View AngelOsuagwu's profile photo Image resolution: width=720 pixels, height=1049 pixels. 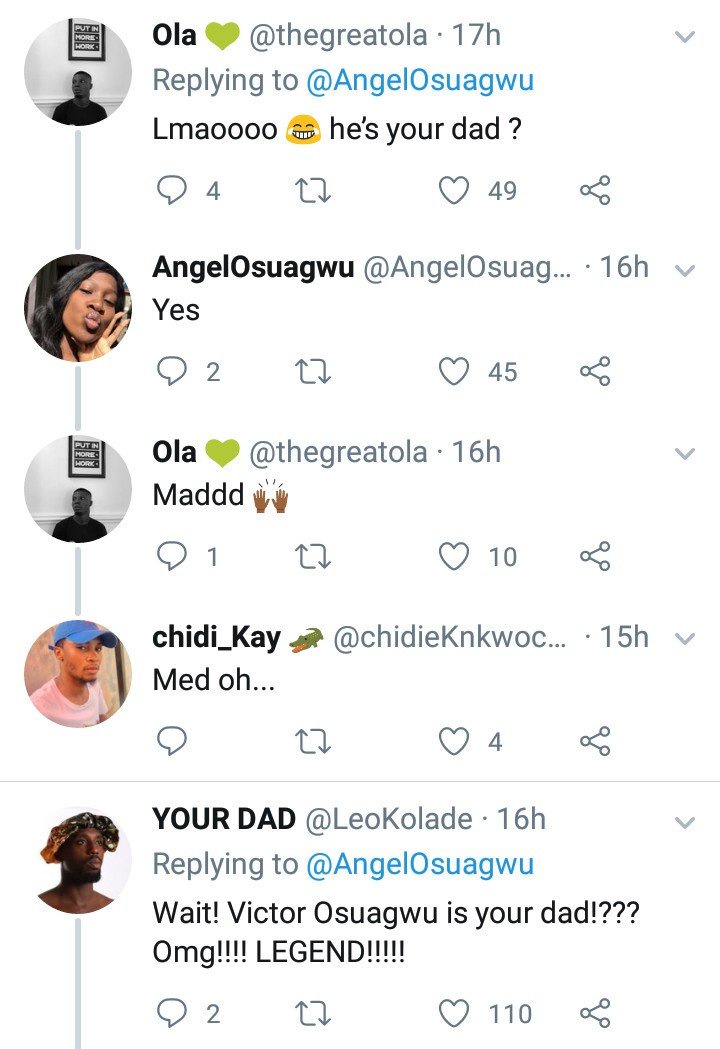click(78, 307)
